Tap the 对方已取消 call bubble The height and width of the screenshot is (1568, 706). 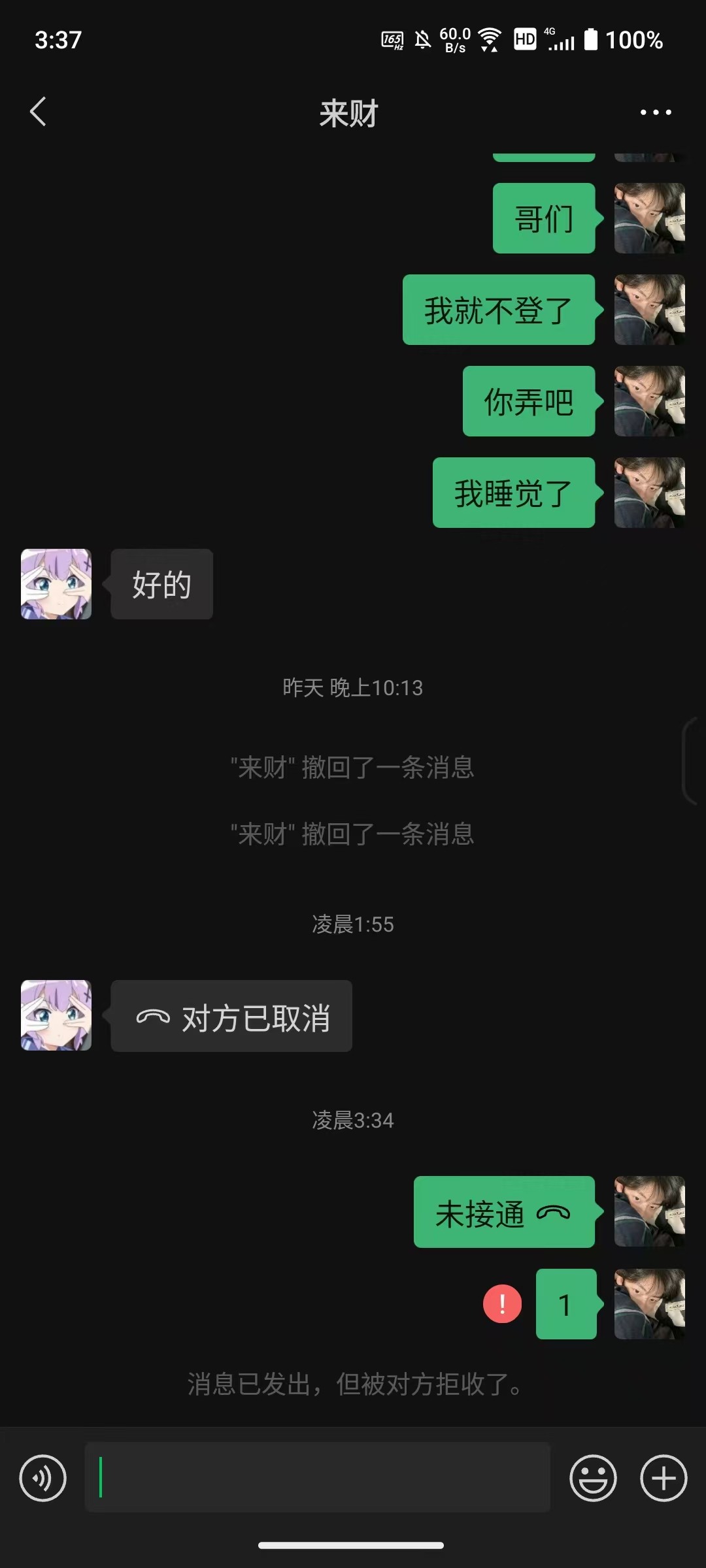click(231, 1016)
